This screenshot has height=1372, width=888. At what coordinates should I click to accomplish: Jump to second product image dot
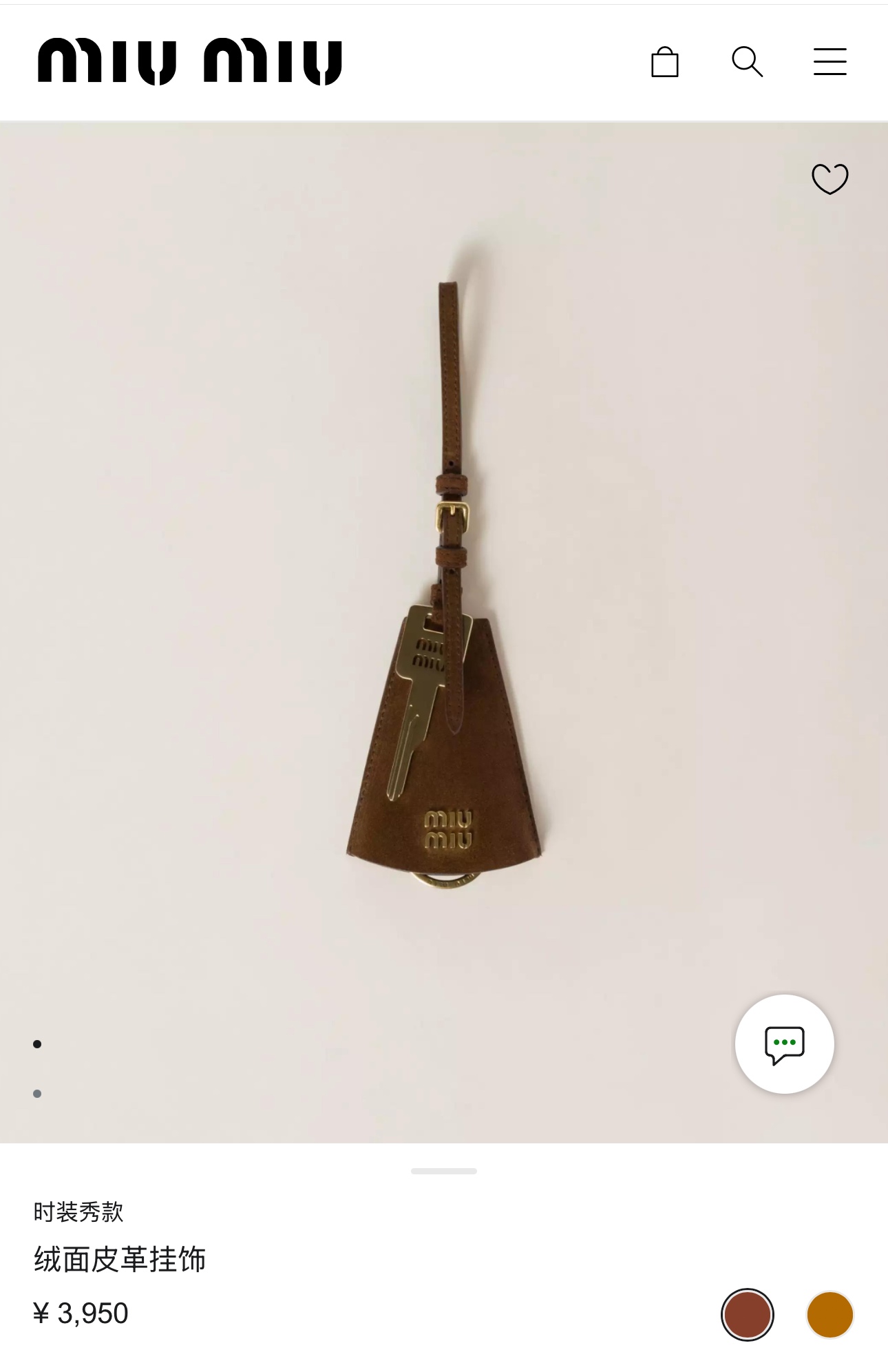(37, 1094)
